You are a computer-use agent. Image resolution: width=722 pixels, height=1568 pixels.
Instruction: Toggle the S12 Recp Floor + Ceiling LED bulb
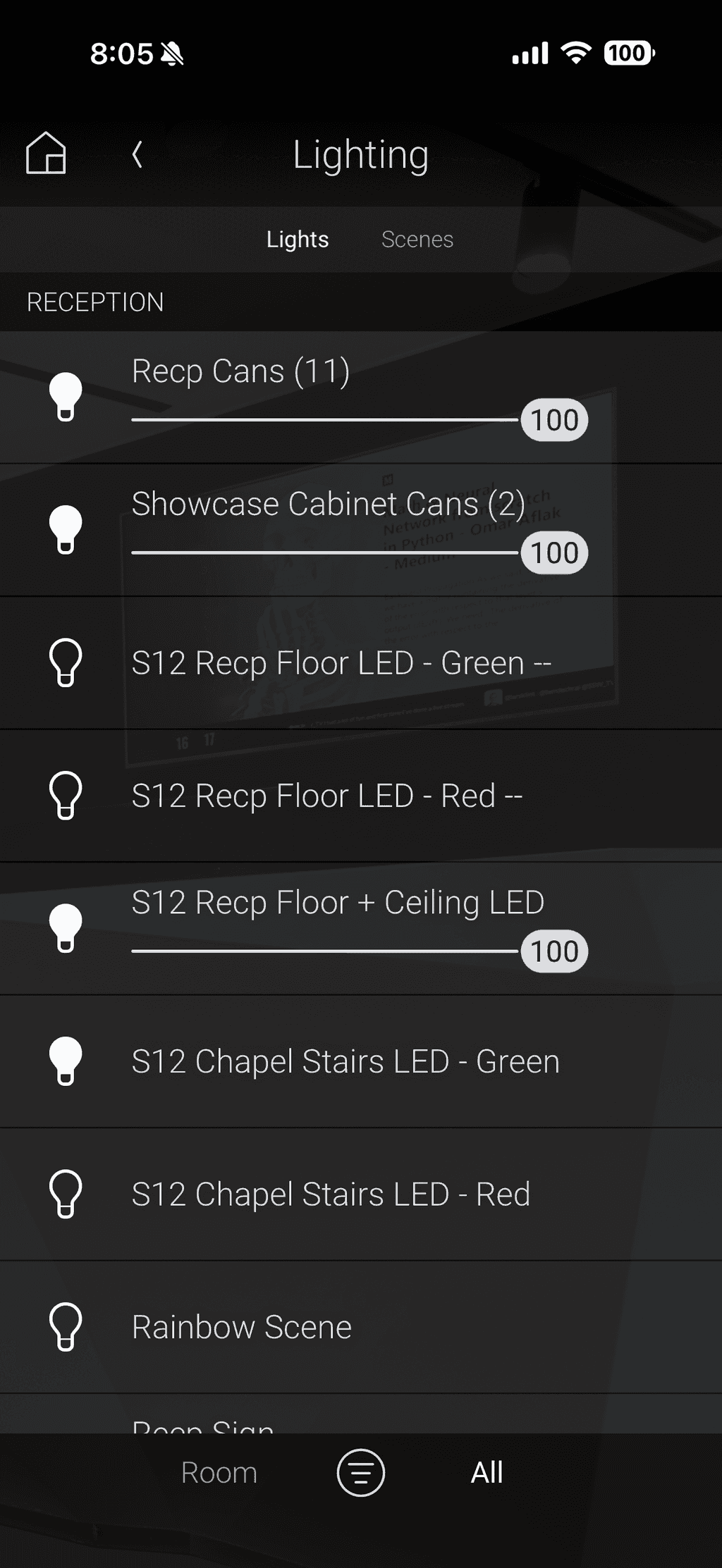(x=66, y=928)
